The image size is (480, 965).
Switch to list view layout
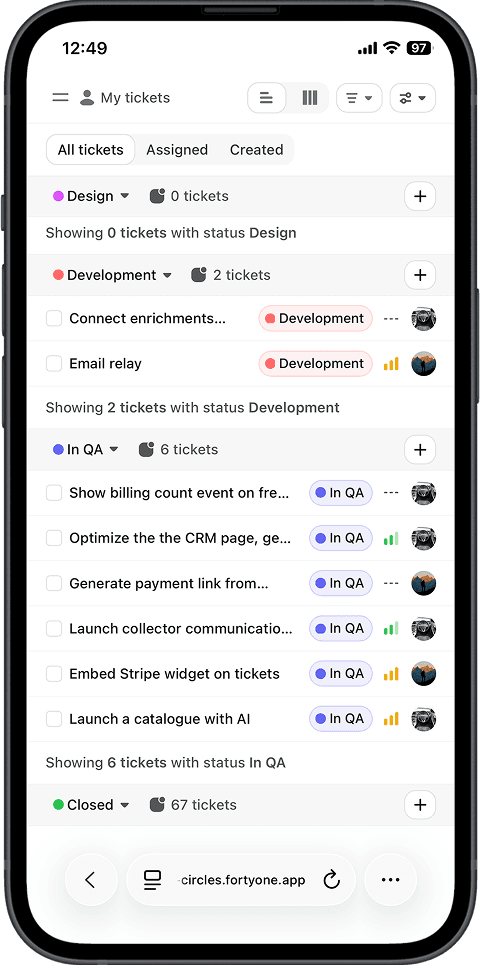click(266, 98)
